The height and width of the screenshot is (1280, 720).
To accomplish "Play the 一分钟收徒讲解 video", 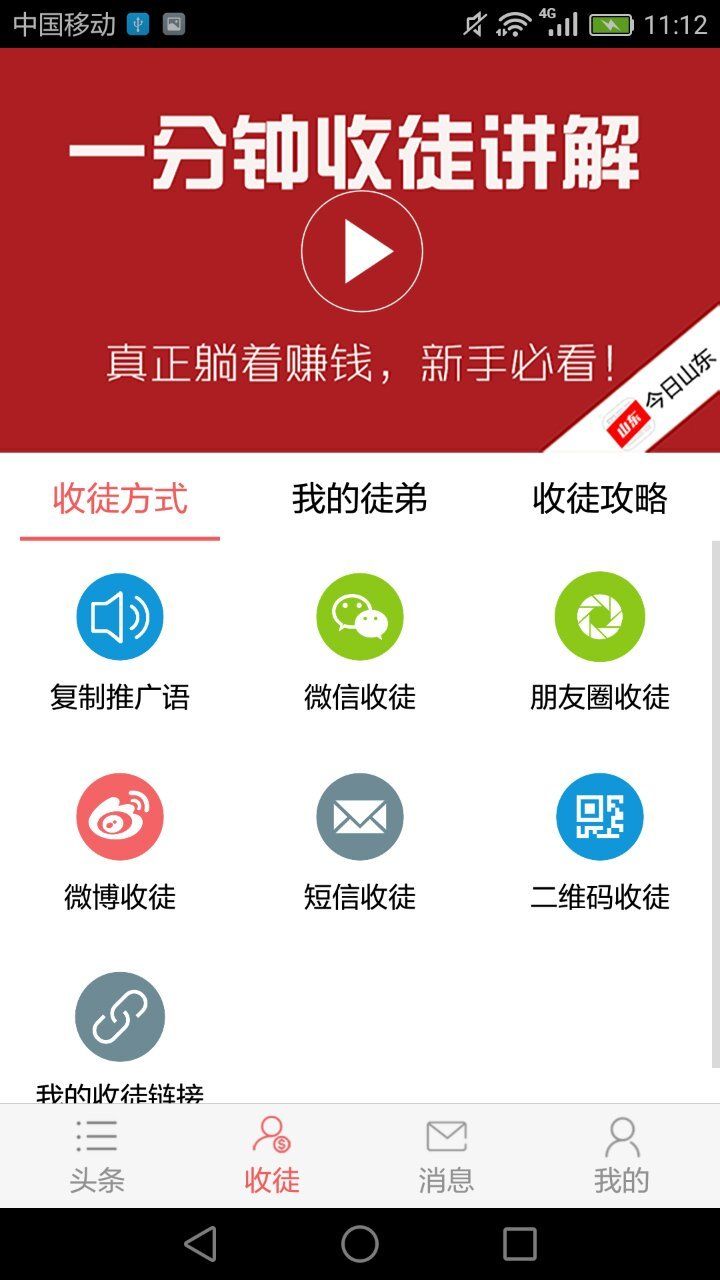I will click(361, 252).
